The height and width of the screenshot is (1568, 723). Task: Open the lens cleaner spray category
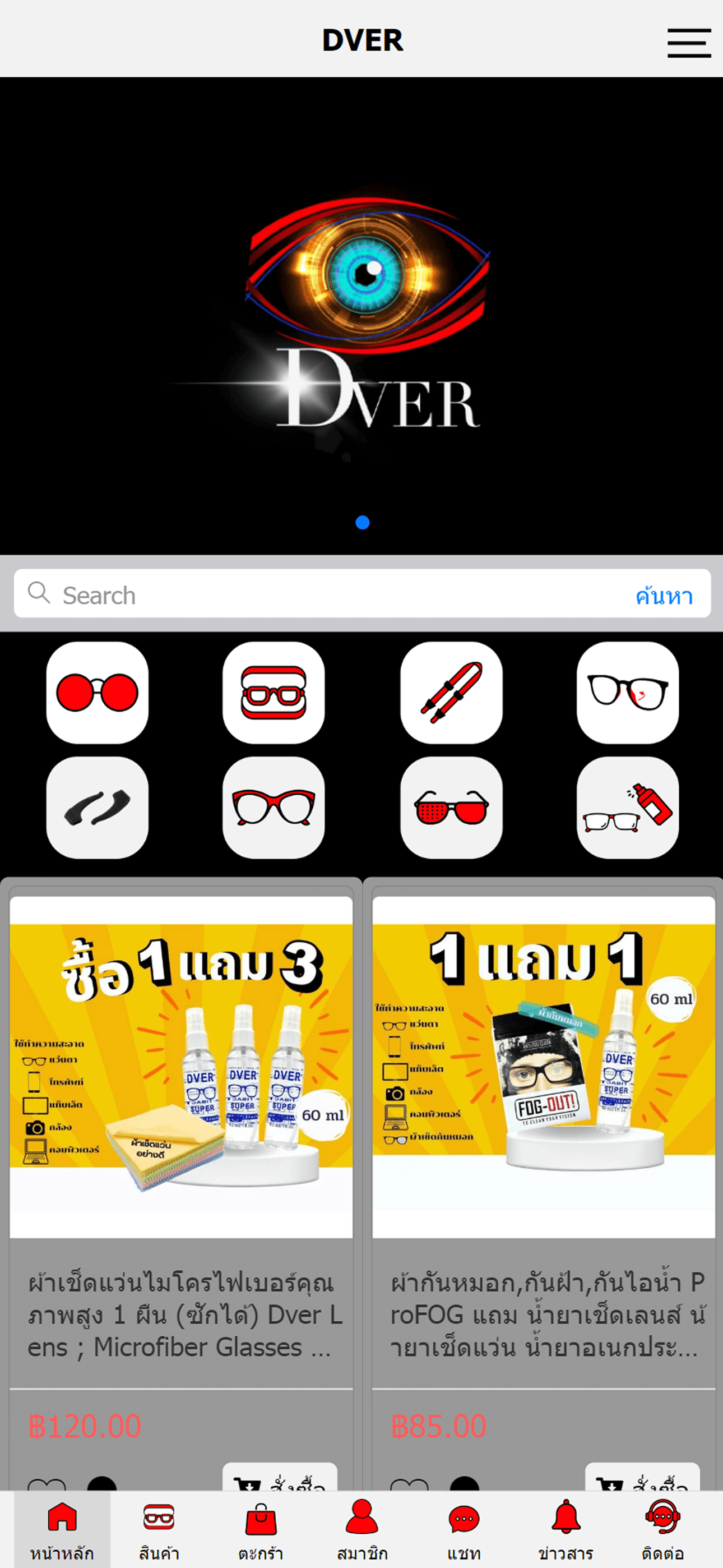[628, 807]
